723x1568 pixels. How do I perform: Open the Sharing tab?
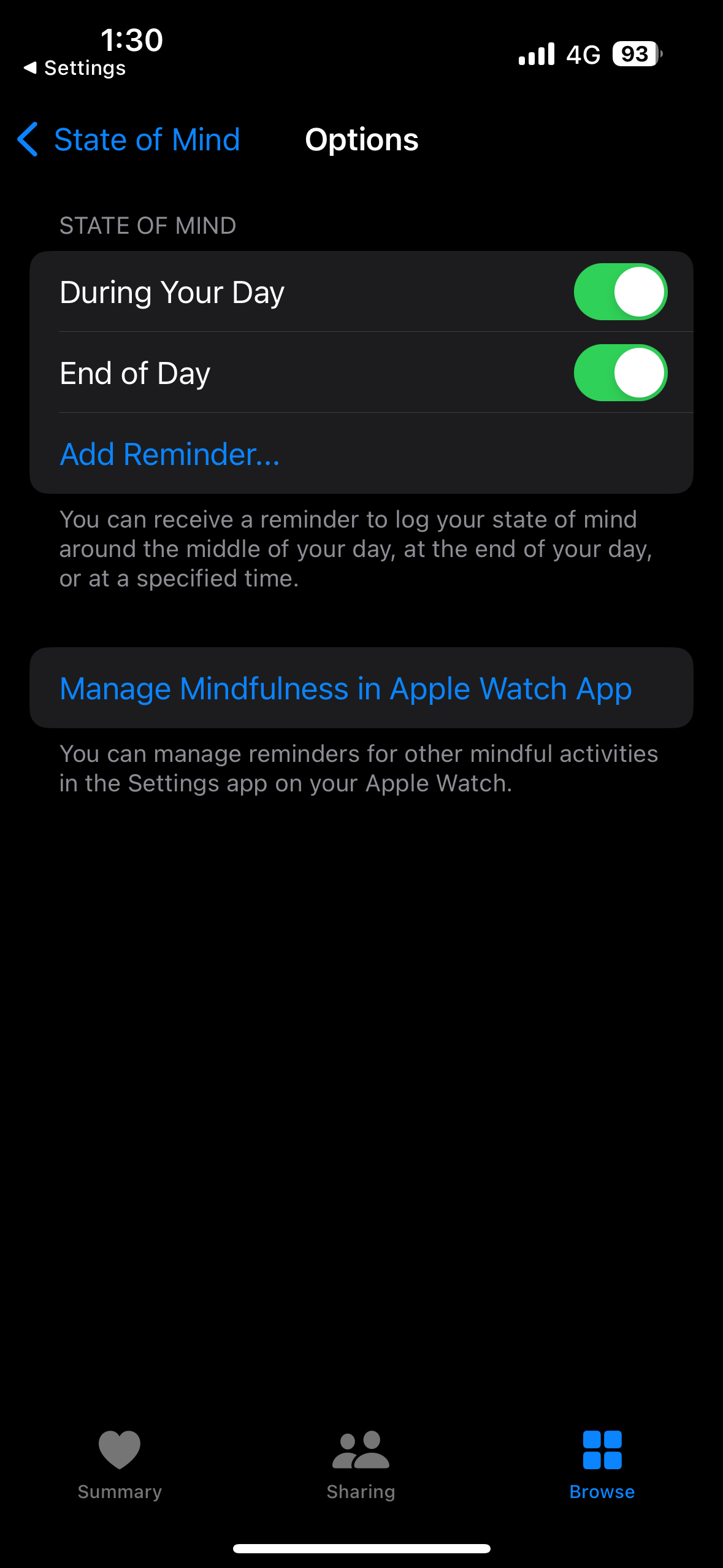[361, 1465]
